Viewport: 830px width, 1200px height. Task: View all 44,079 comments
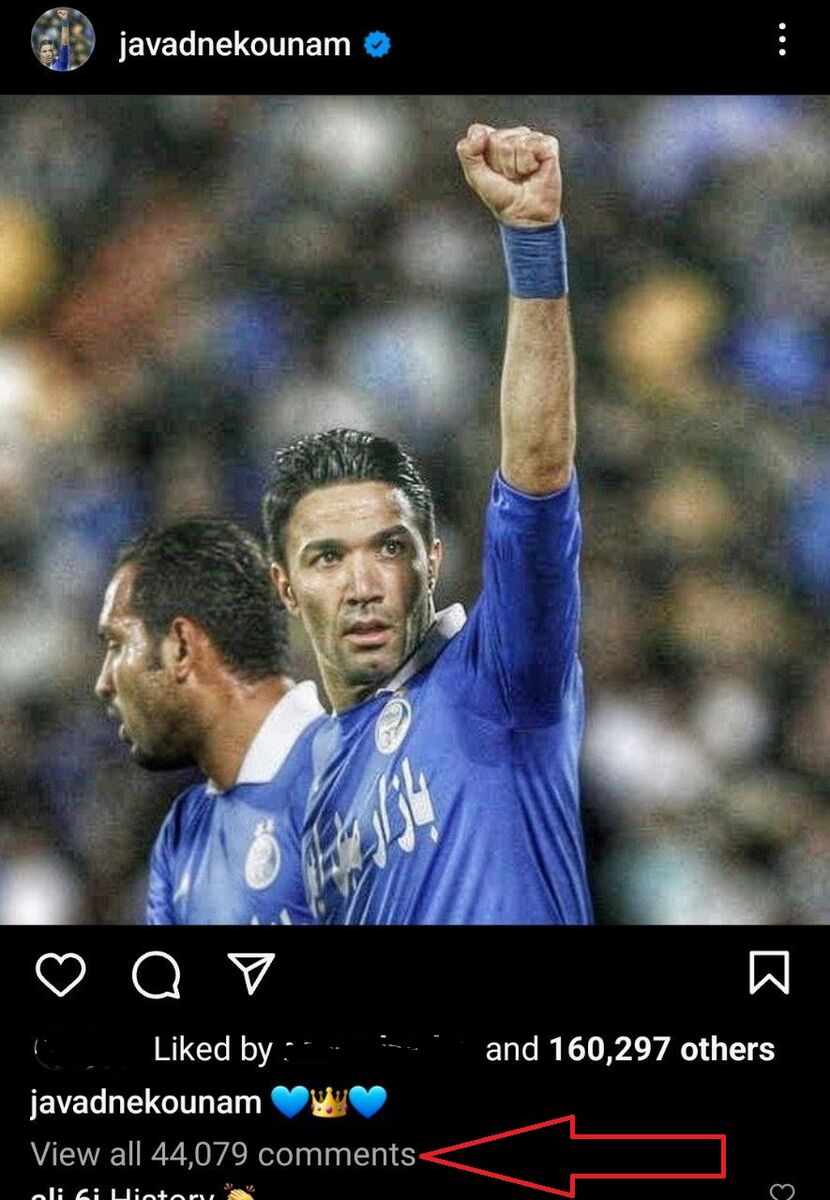click(x=223, y=1154)
